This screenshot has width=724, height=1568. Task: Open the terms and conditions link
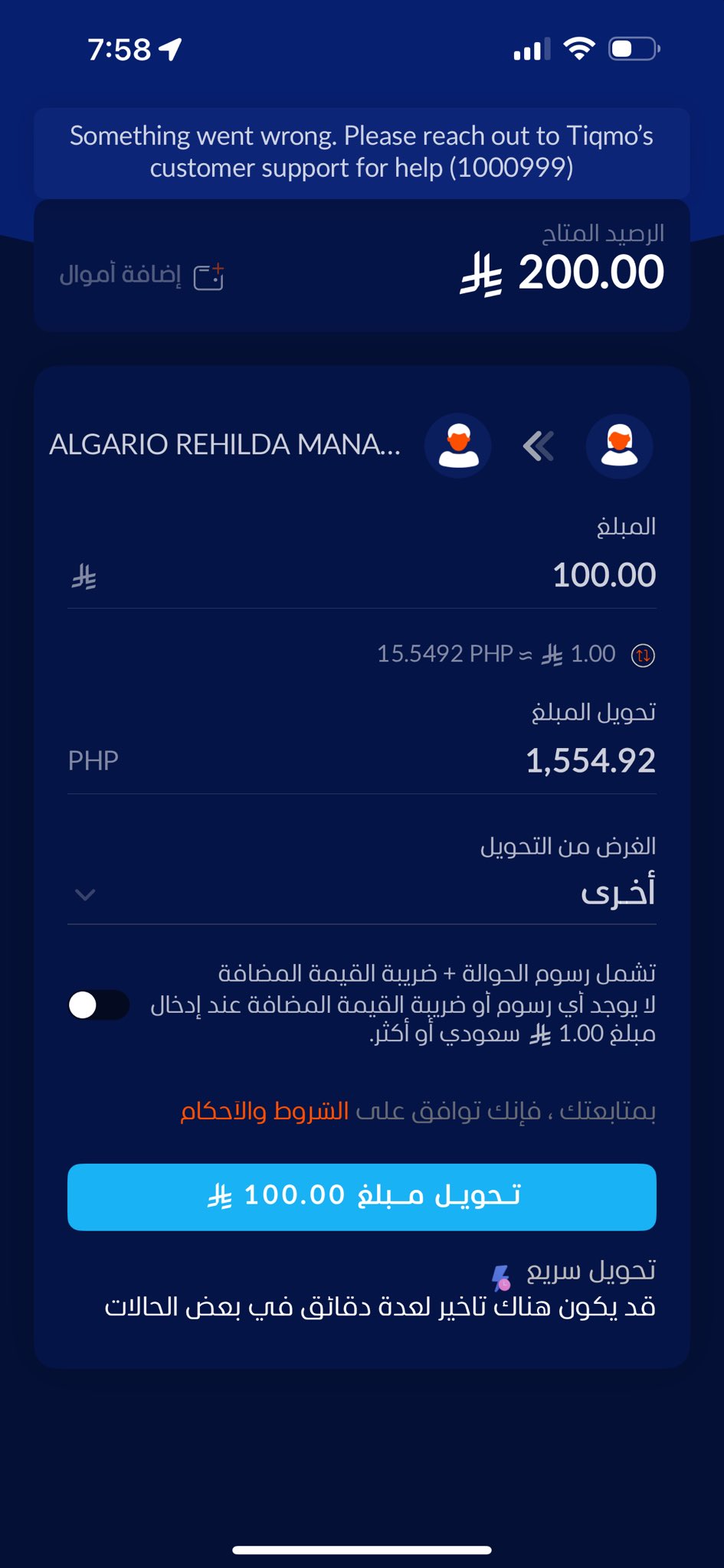264,1111
